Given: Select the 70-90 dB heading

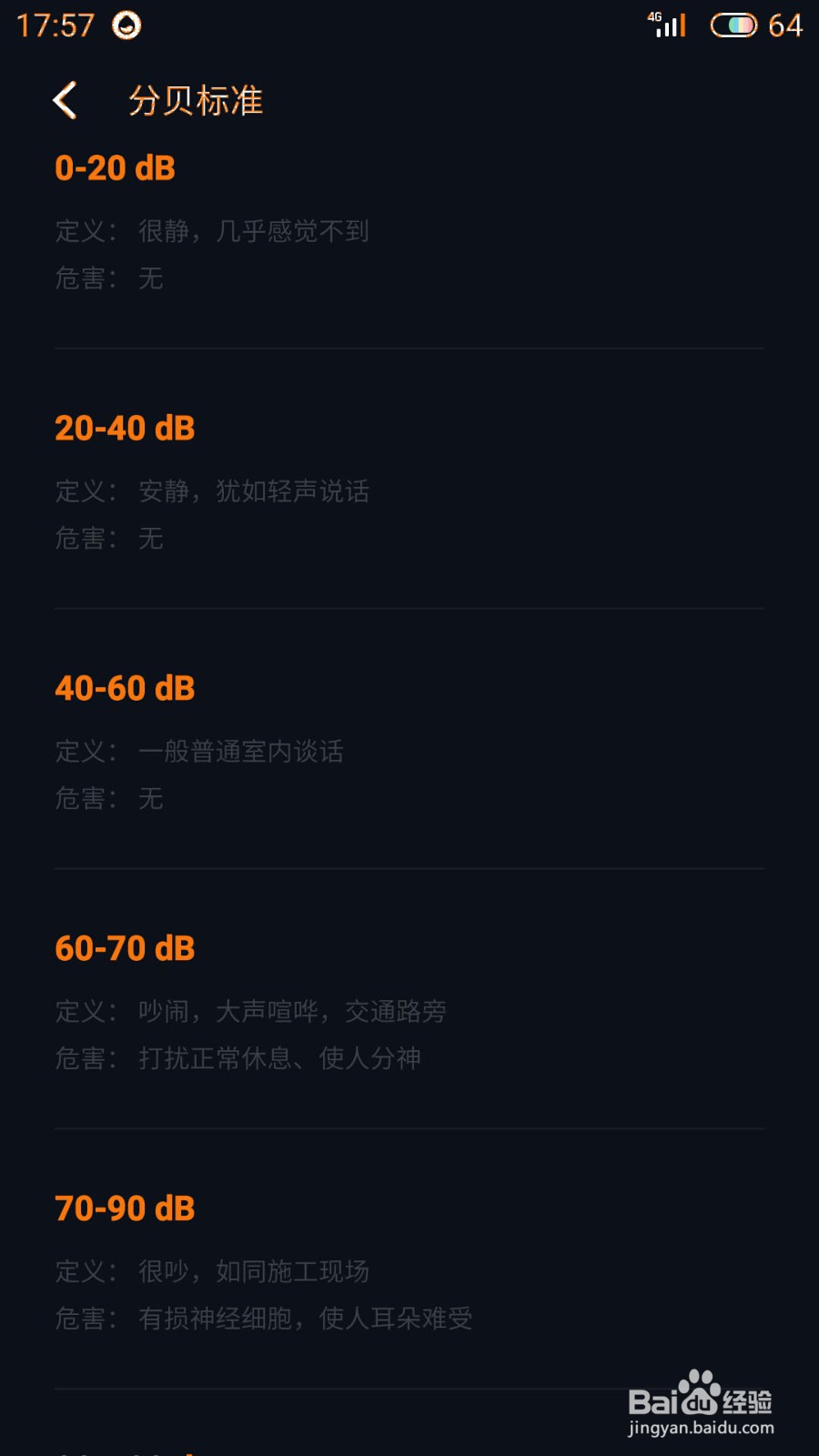Looking at the screenshot, I should tap(125, 1208).
